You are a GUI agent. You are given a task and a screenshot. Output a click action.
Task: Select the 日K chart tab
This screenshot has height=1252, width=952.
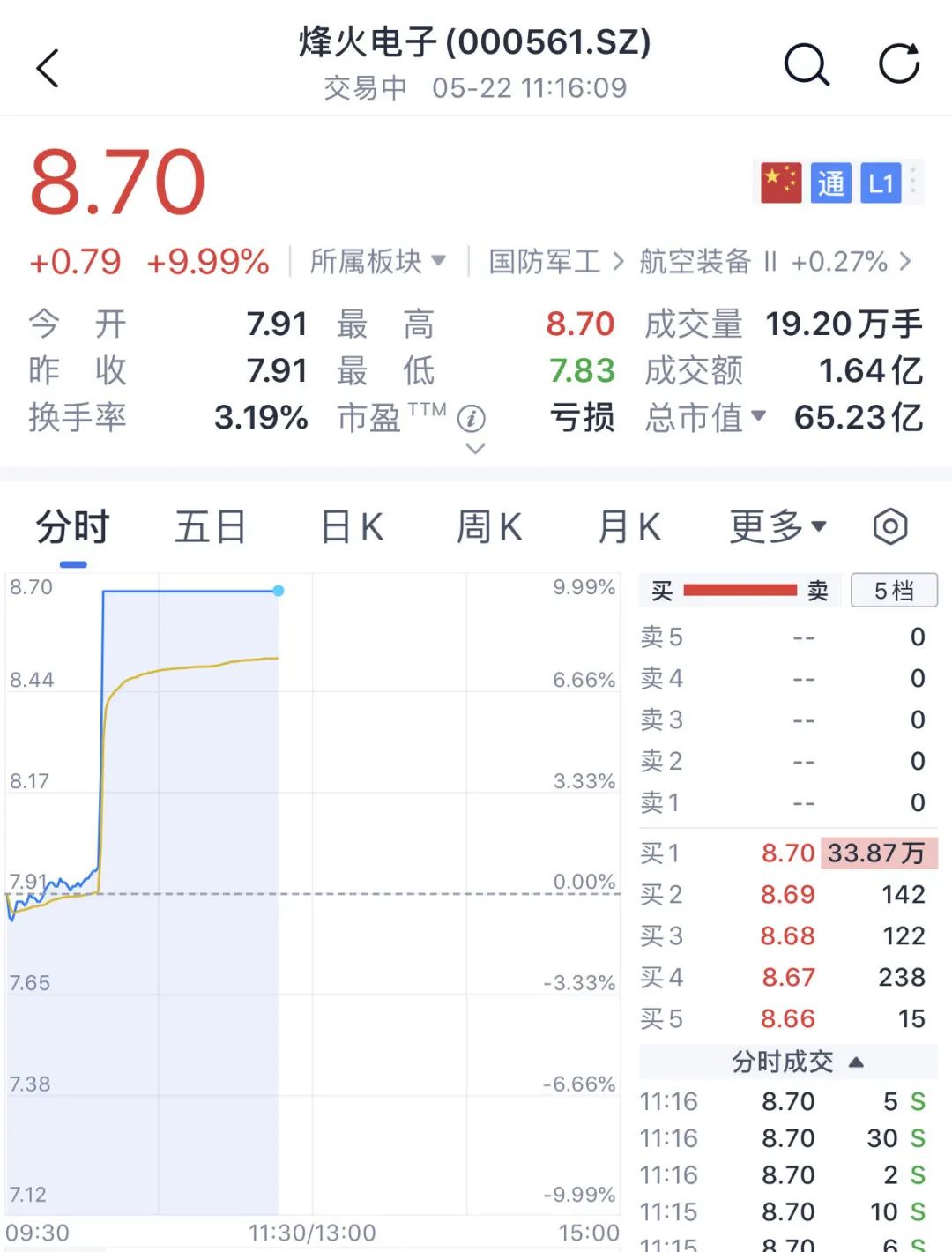pyautogui.click(x=351, y=527)
